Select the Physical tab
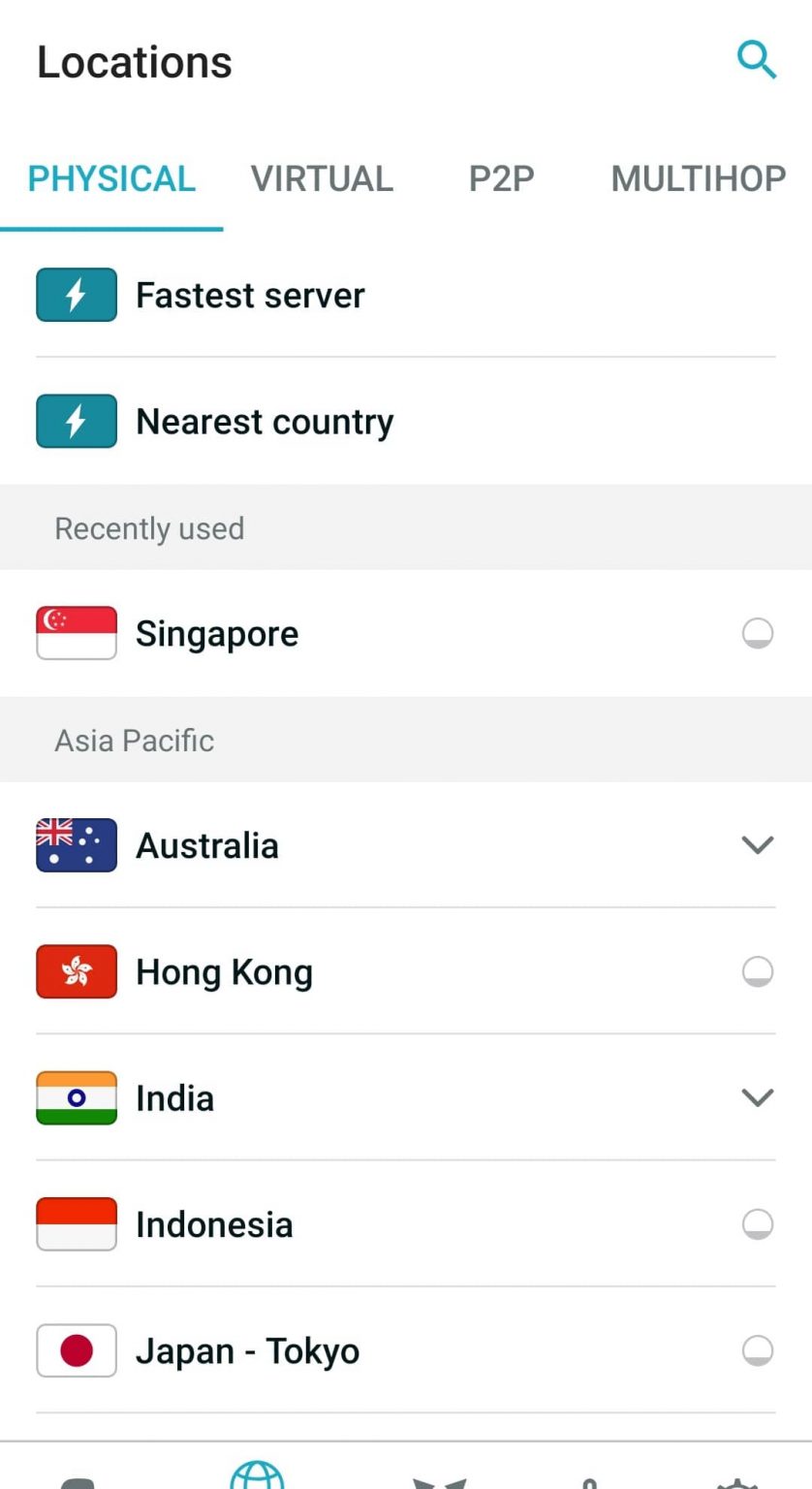The height and width of the screenshot is (1489, 812). [x=111, y=178]
